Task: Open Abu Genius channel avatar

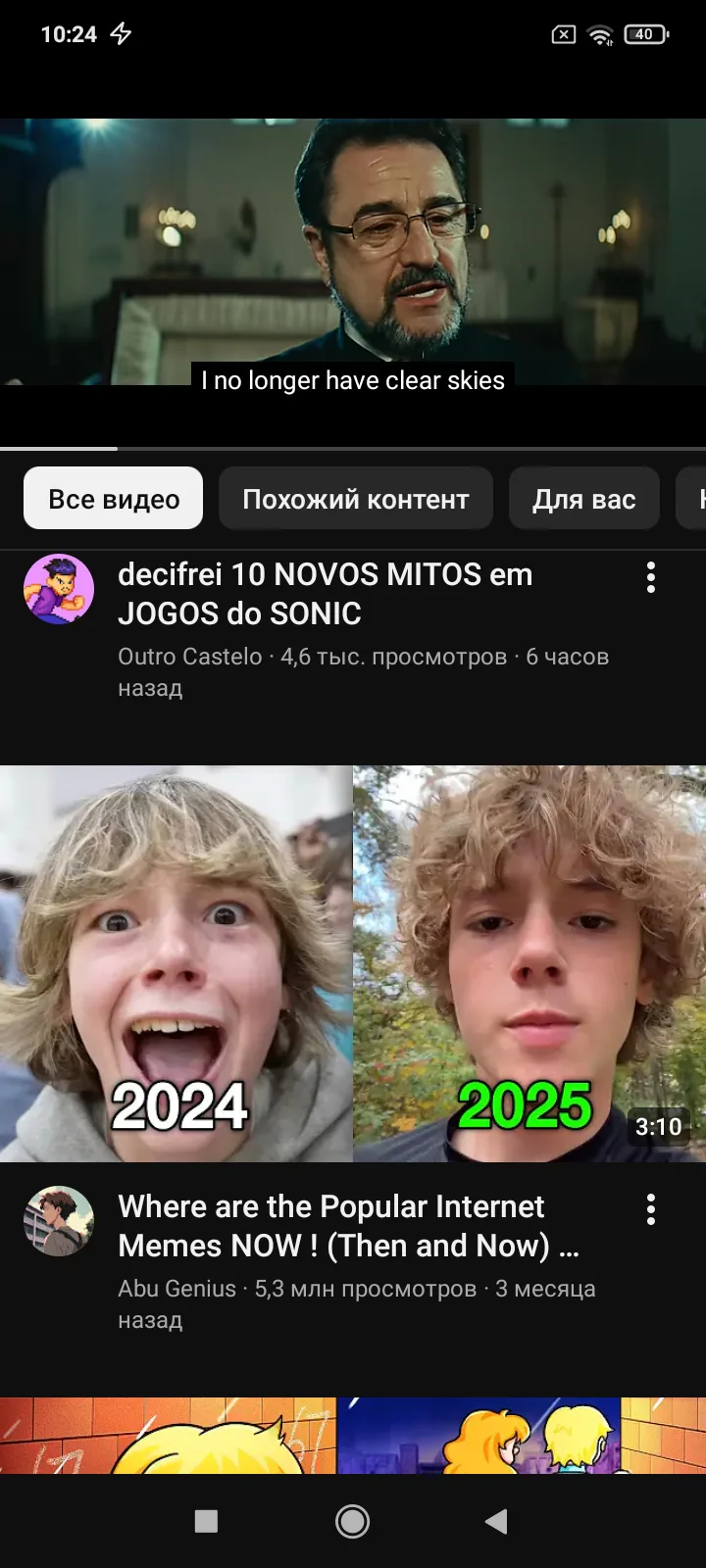Action: point(59,1221)
